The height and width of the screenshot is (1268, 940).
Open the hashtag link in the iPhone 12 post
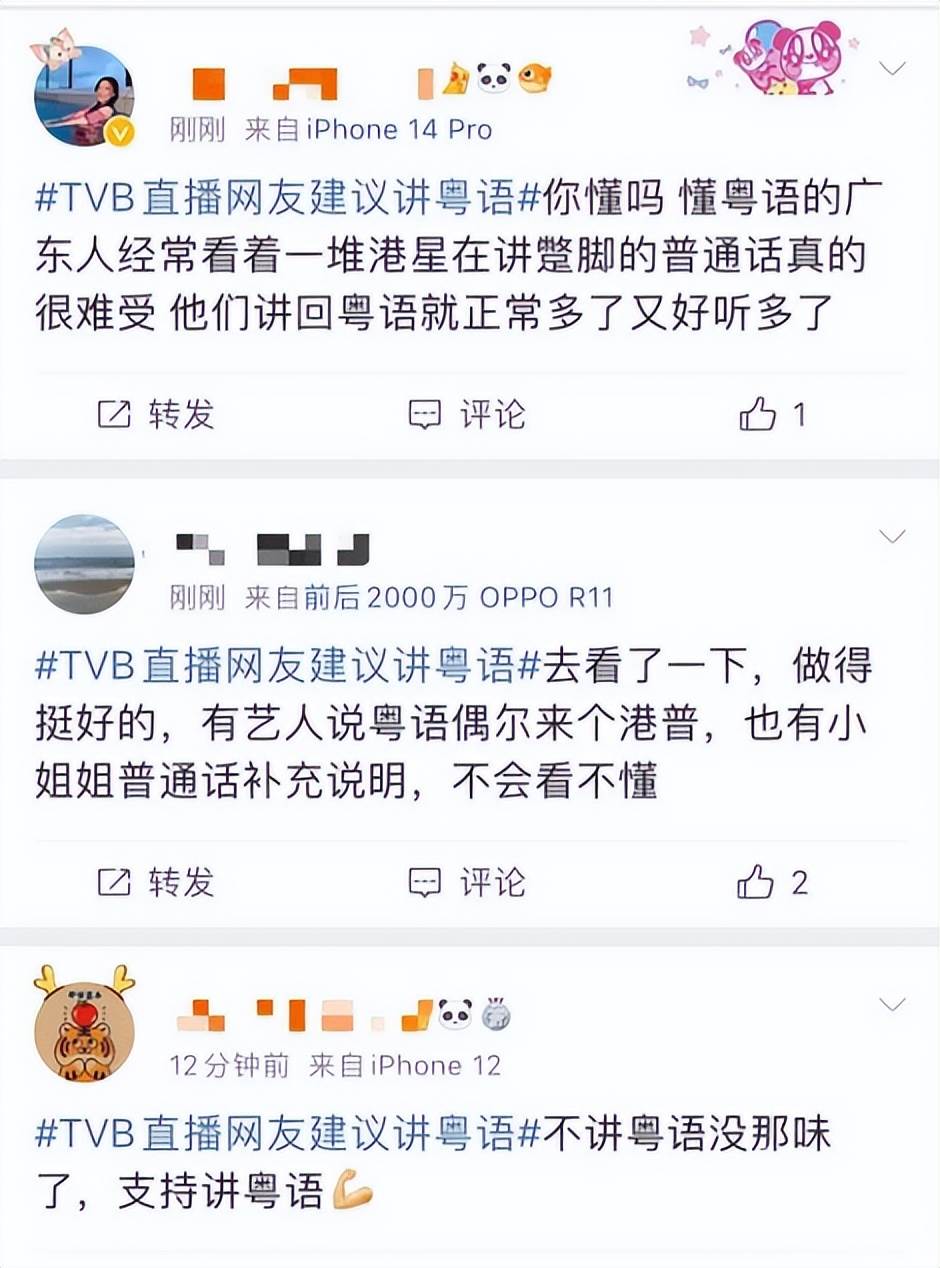click(x=289, y=1133)
